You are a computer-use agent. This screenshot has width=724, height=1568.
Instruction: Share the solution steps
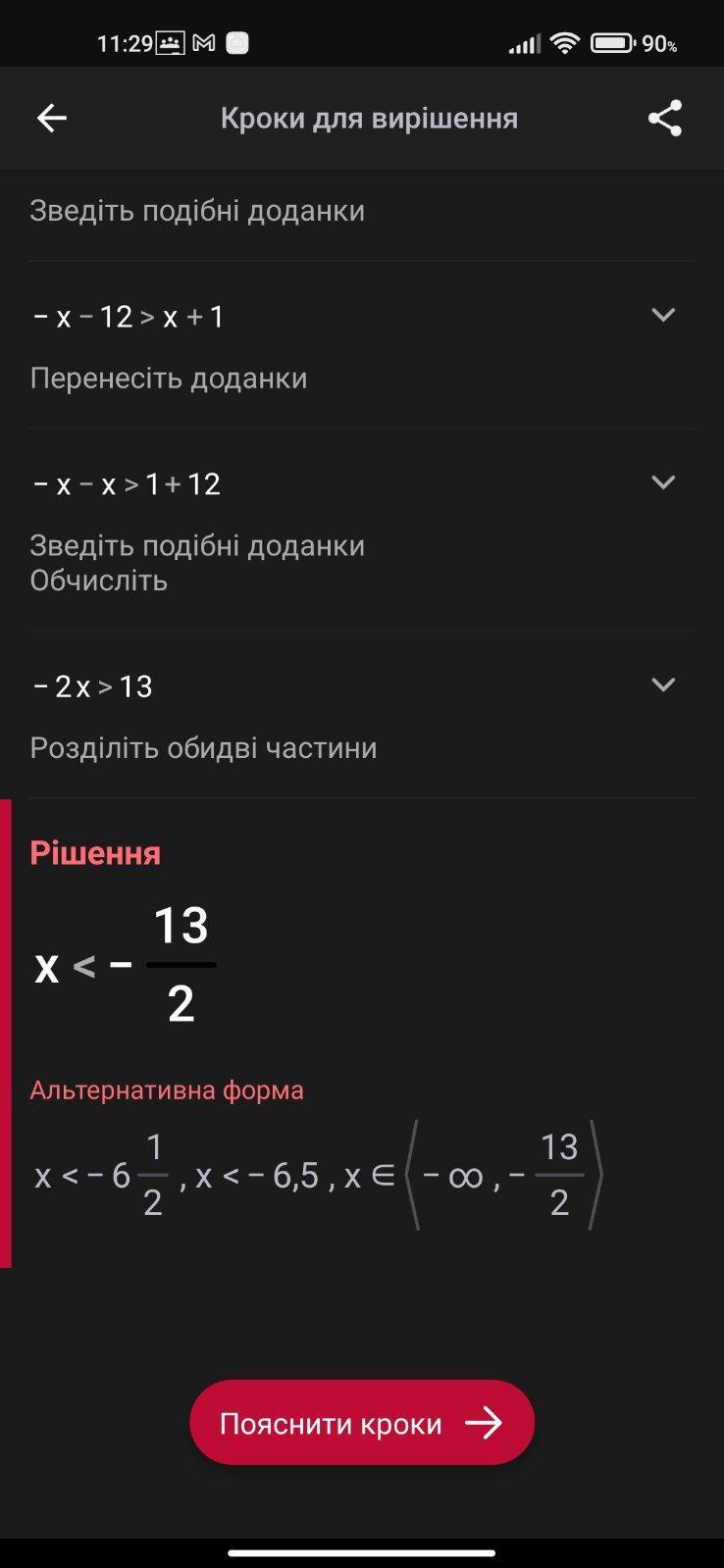pyautogui.click(x=664, y=119)
